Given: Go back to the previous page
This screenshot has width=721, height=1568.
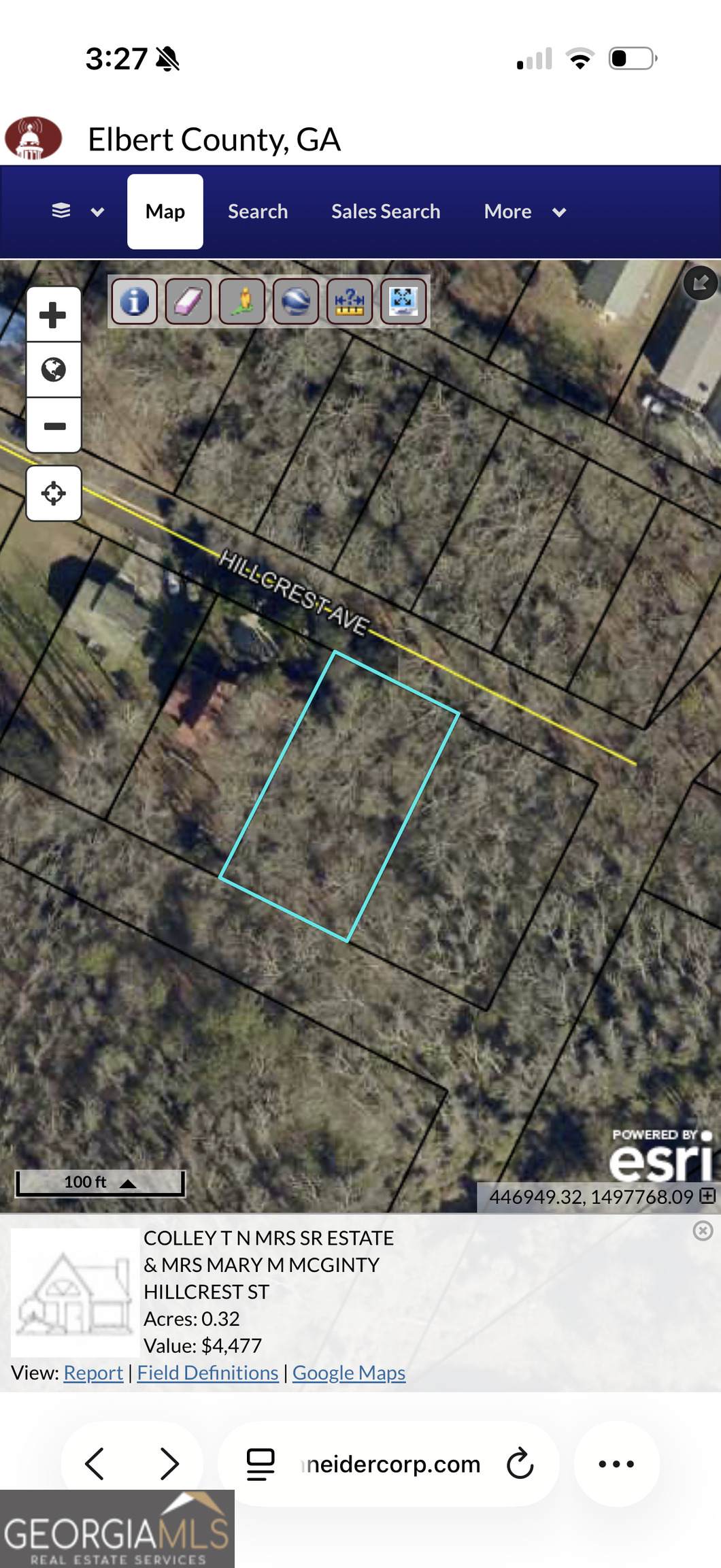Looking at the screenshot, I should tap(95, 1464).
